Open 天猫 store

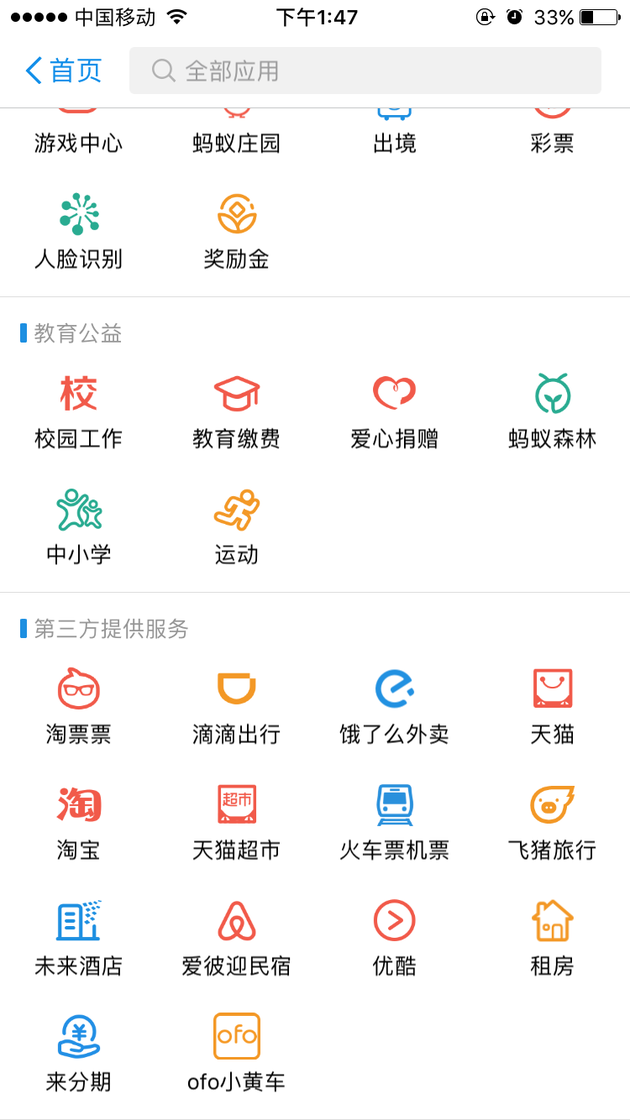point(552,706)
